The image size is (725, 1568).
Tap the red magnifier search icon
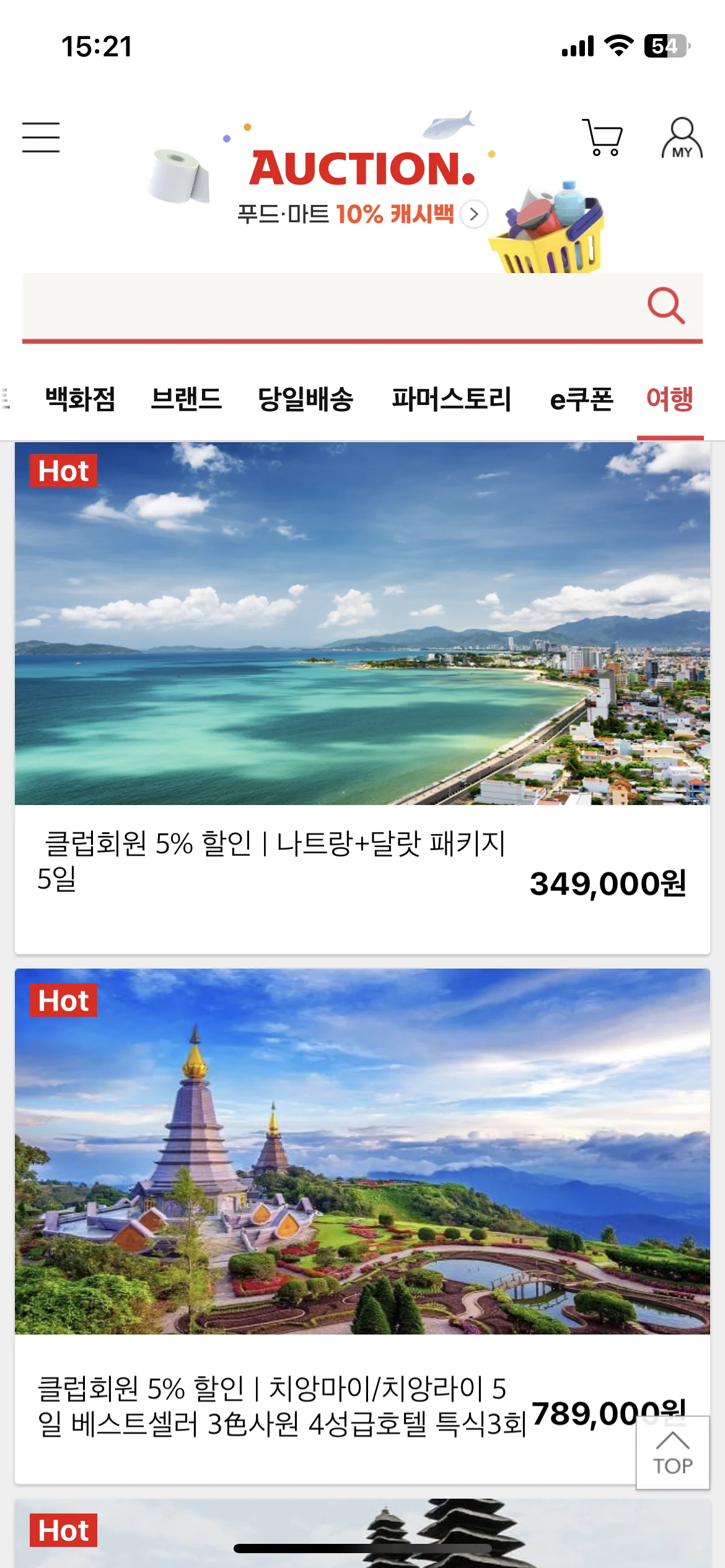pyautogui.click(x=666, y=306)
